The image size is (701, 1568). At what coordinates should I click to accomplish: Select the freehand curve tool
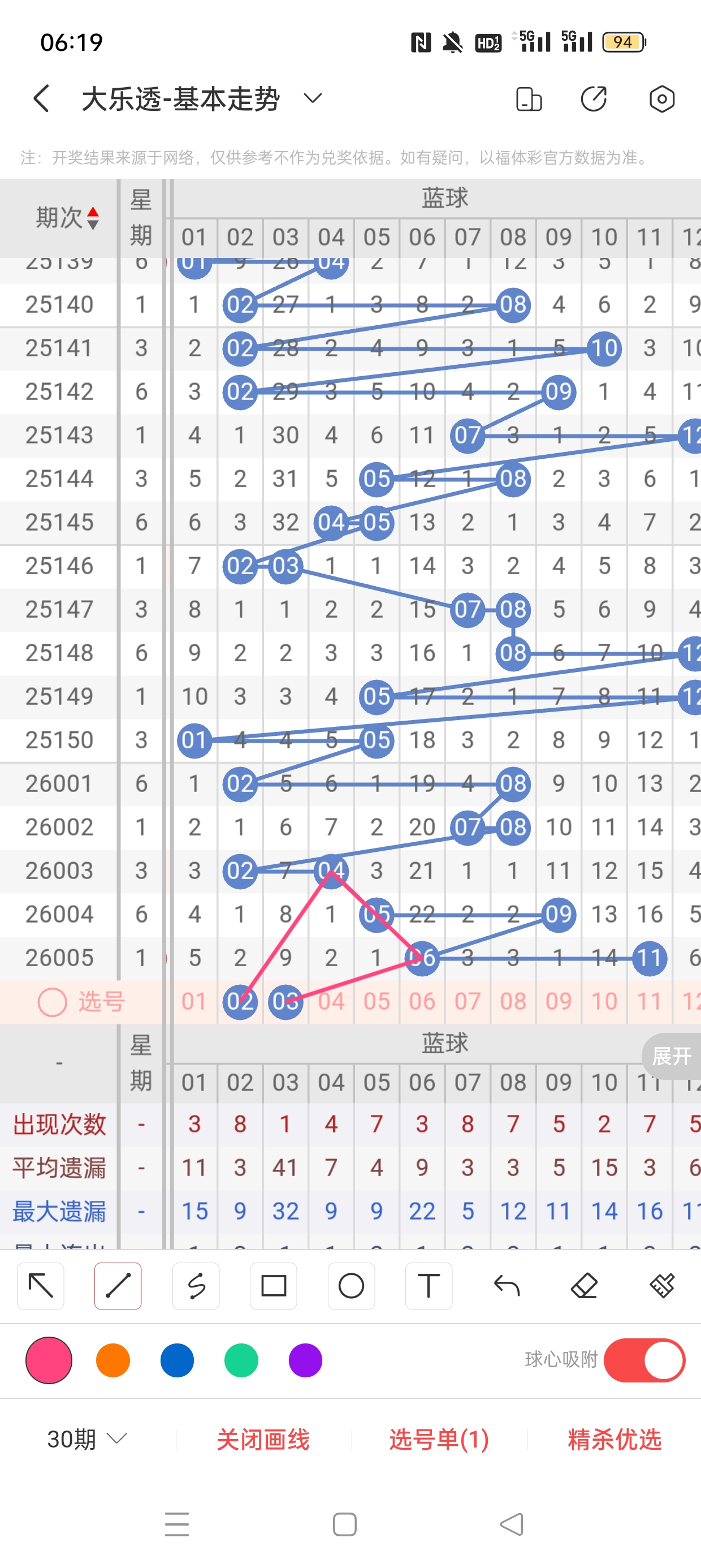[x=196, y=1286]
